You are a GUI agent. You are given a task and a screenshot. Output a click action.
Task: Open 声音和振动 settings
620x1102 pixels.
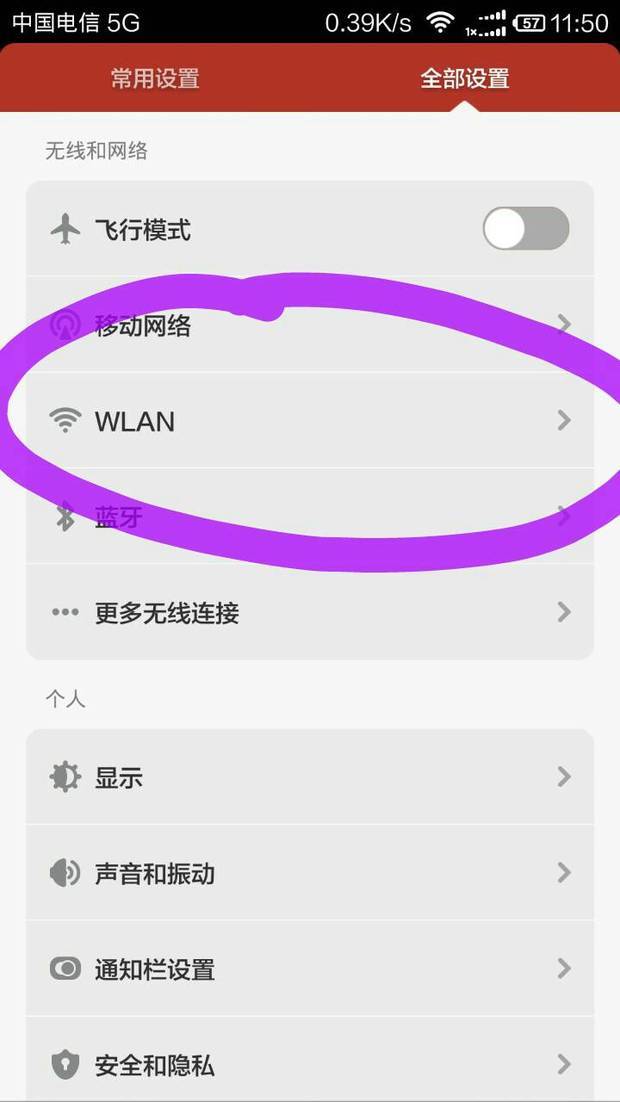tap(310, 873)
